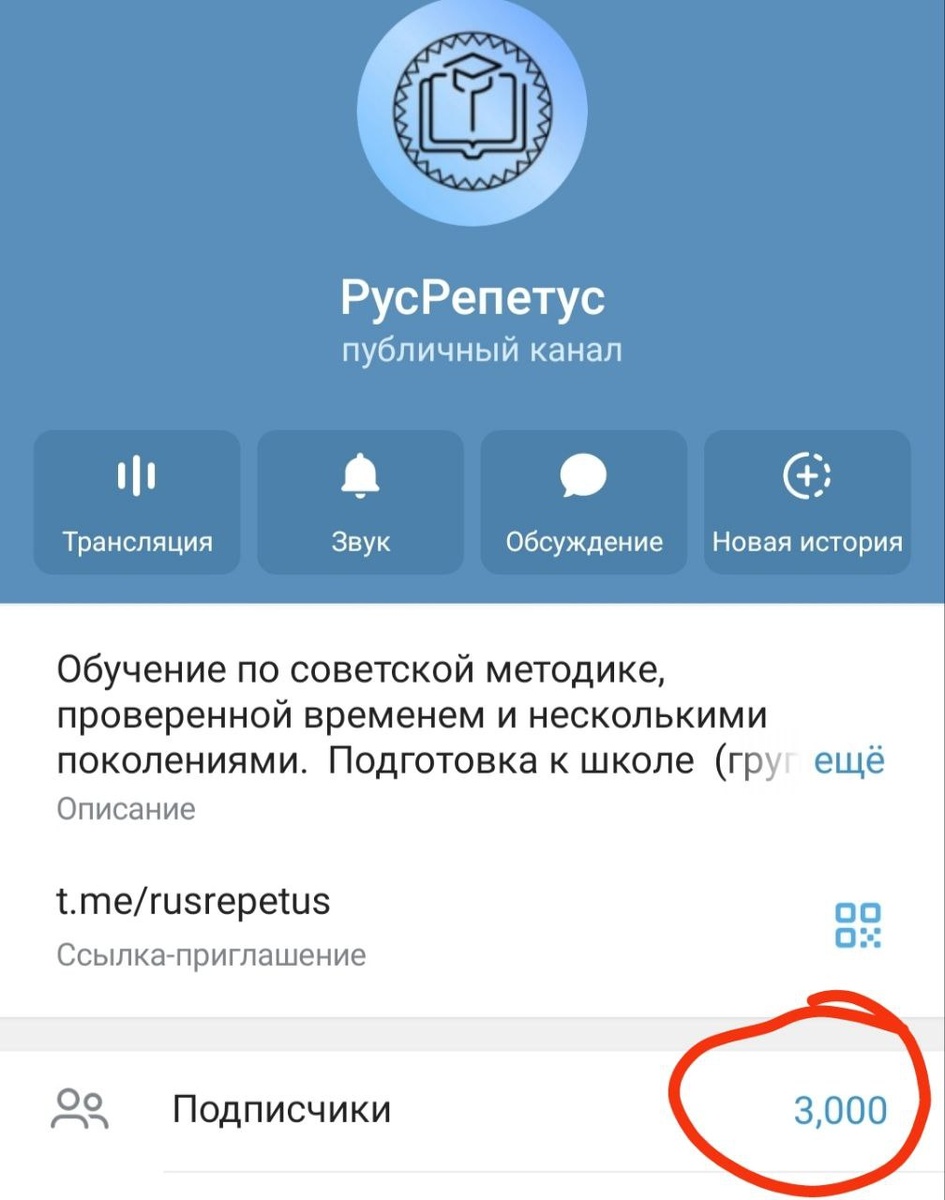The image size is (945, 1200).
Task: Open the QR code for invite link
Action: pos(859,925)
